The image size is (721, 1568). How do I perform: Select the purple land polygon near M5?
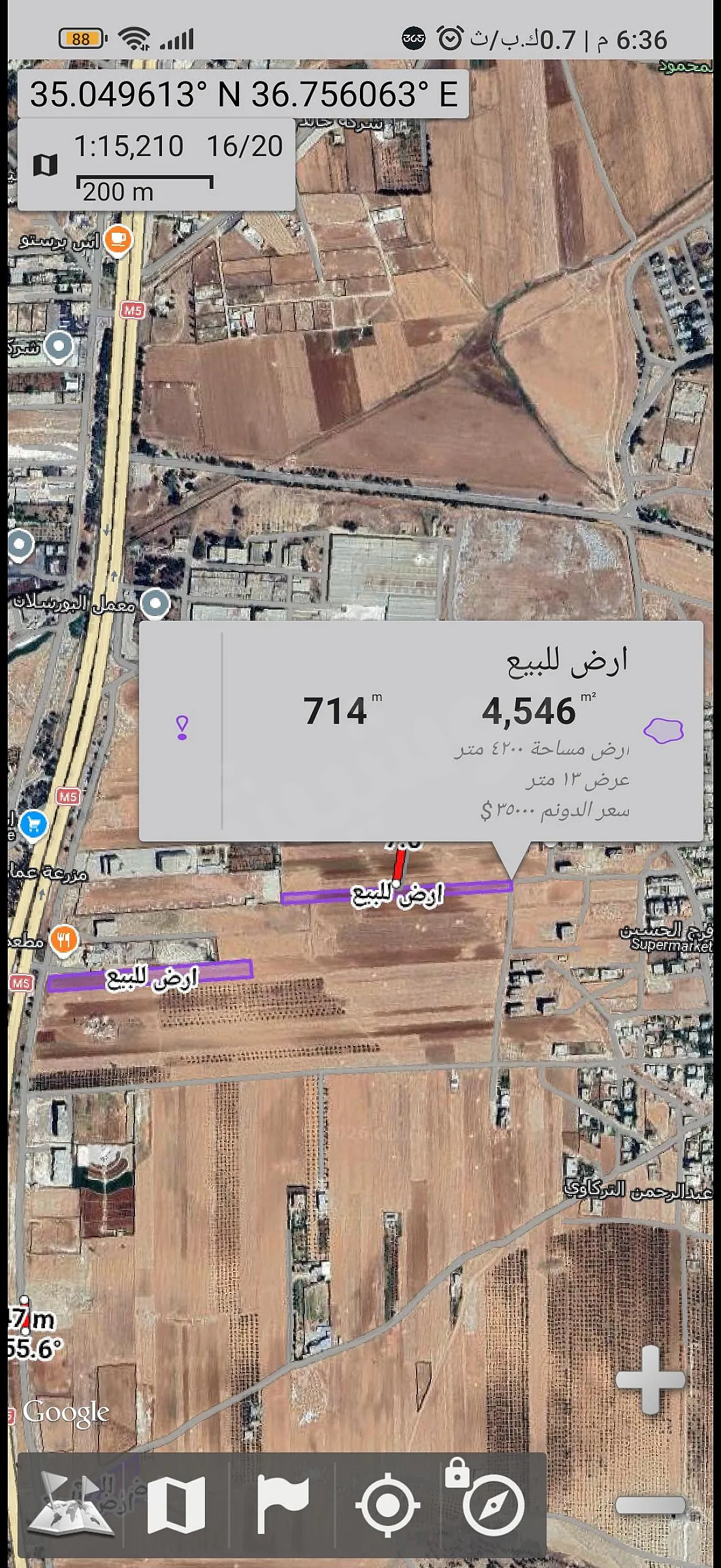149,976
